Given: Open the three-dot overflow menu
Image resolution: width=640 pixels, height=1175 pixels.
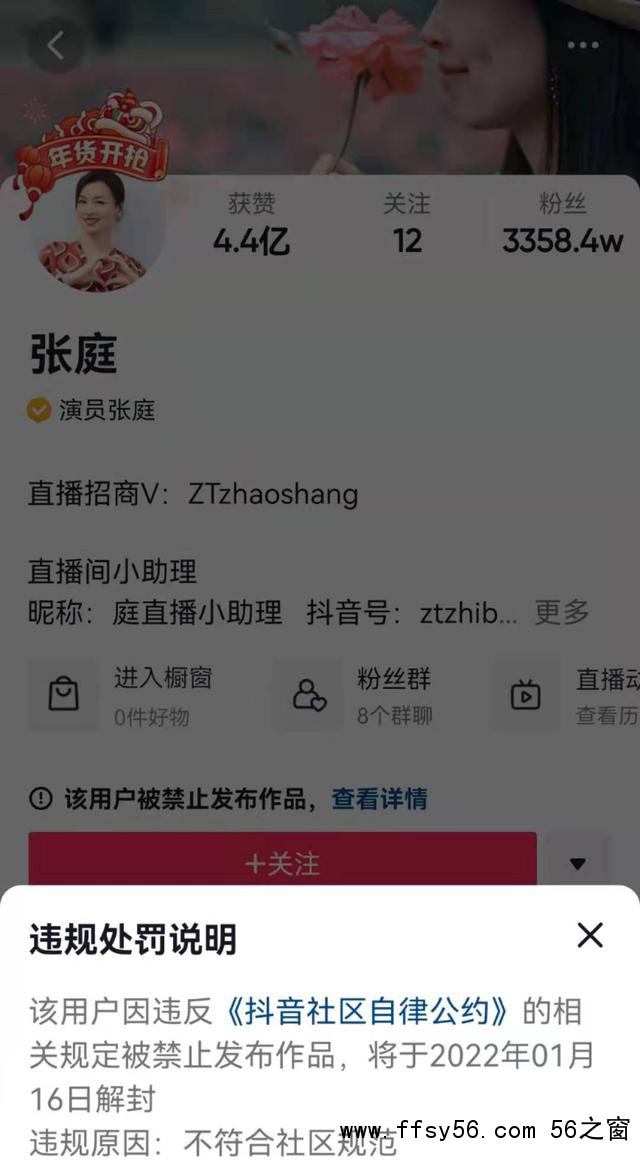Looking at the screenshot, I should click(x=583, y=45).
